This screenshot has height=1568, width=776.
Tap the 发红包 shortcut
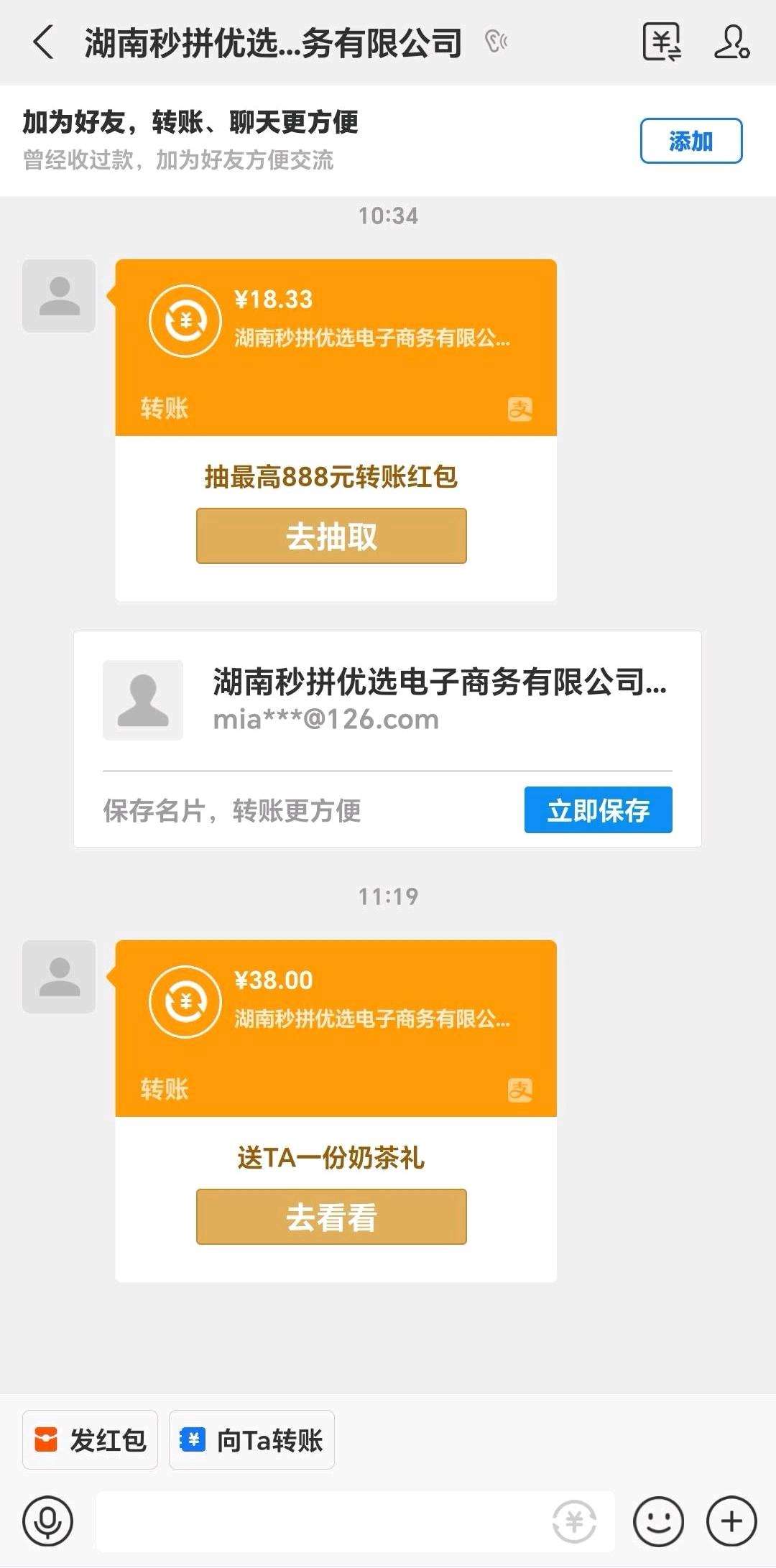pyautogui.click(x=90, y=1440)
